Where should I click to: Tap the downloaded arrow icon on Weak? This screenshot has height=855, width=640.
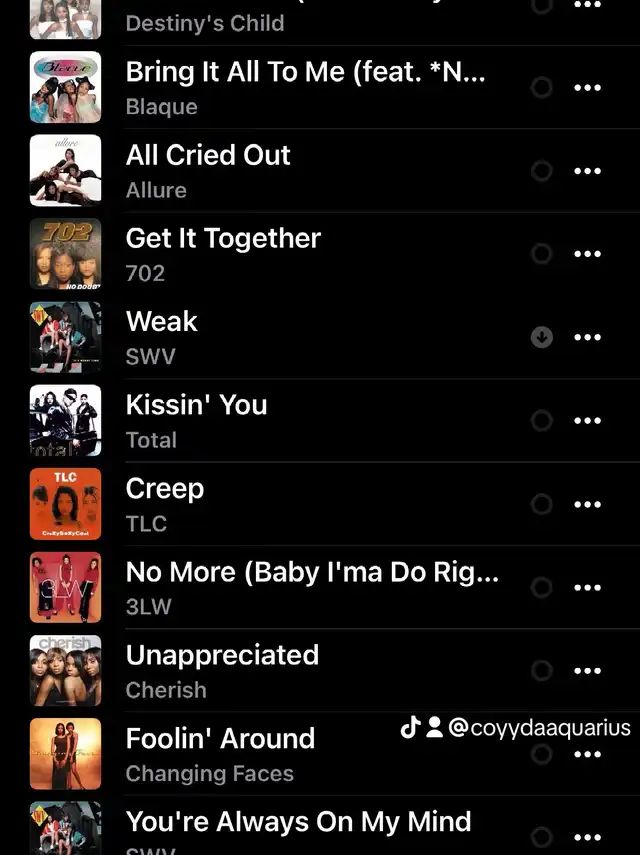click(x=541, y=337)
